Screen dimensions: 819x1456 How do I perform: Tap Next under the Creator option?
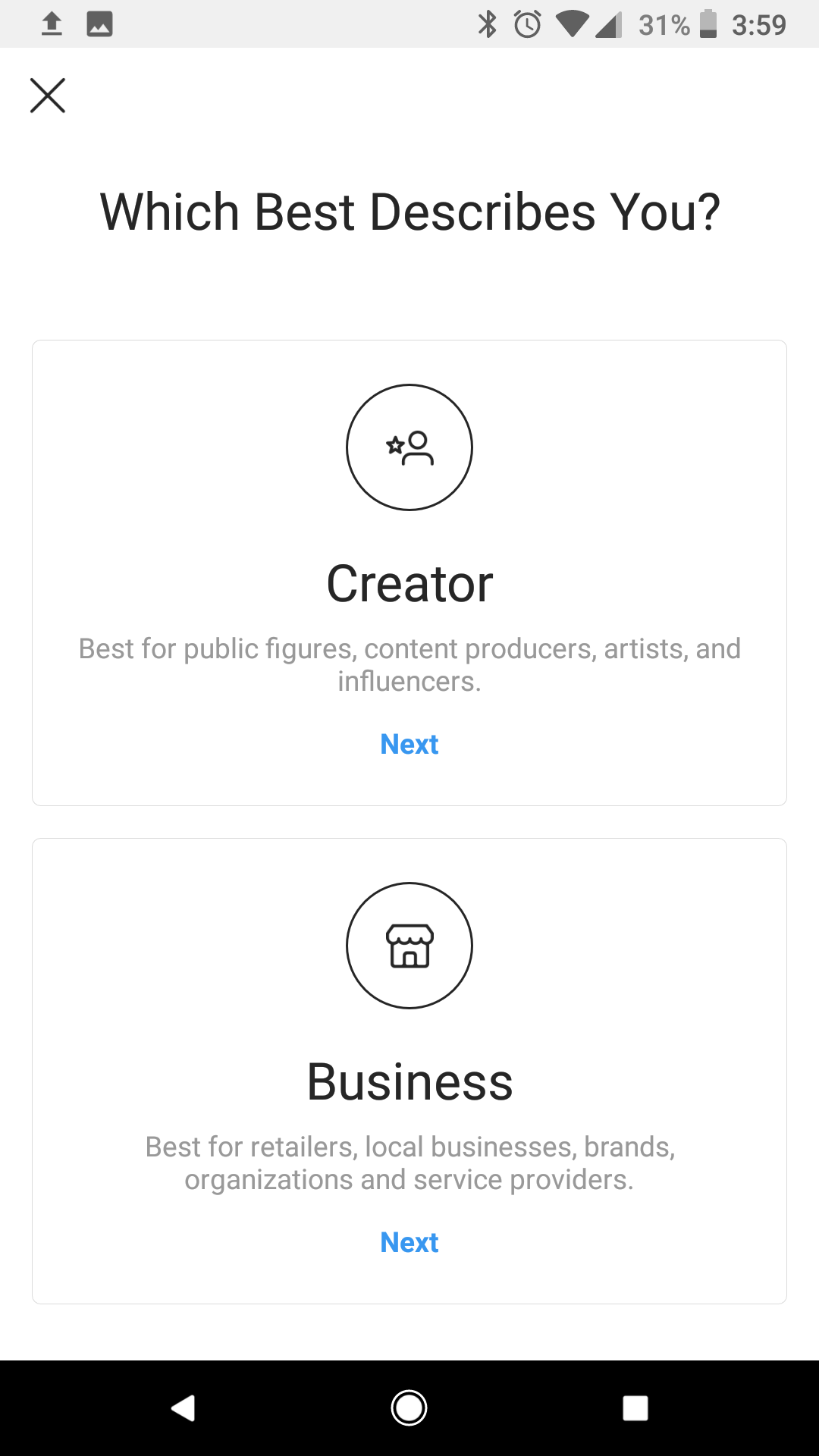(x=409, y=744)
